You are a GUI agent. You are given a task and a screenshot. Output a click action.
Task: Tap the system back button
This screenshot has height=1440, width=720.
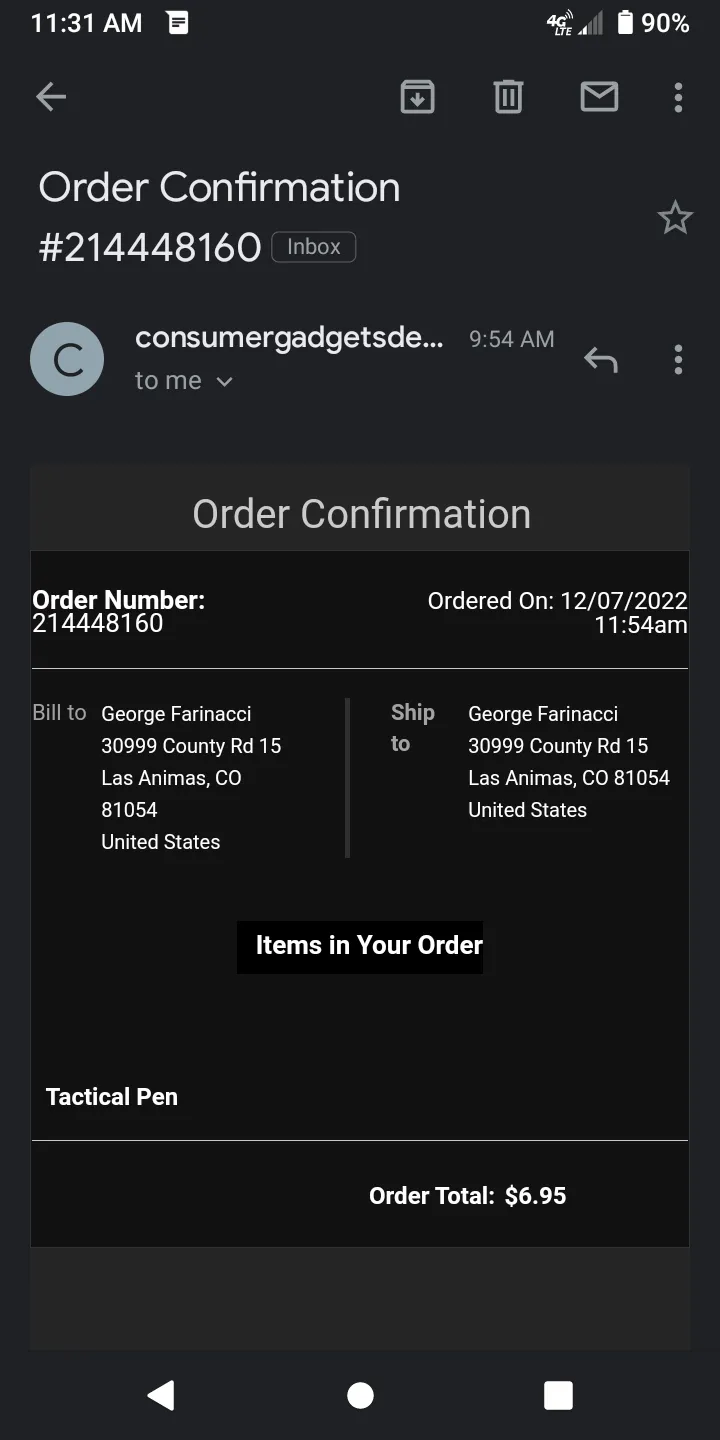tap(161, 1395)
